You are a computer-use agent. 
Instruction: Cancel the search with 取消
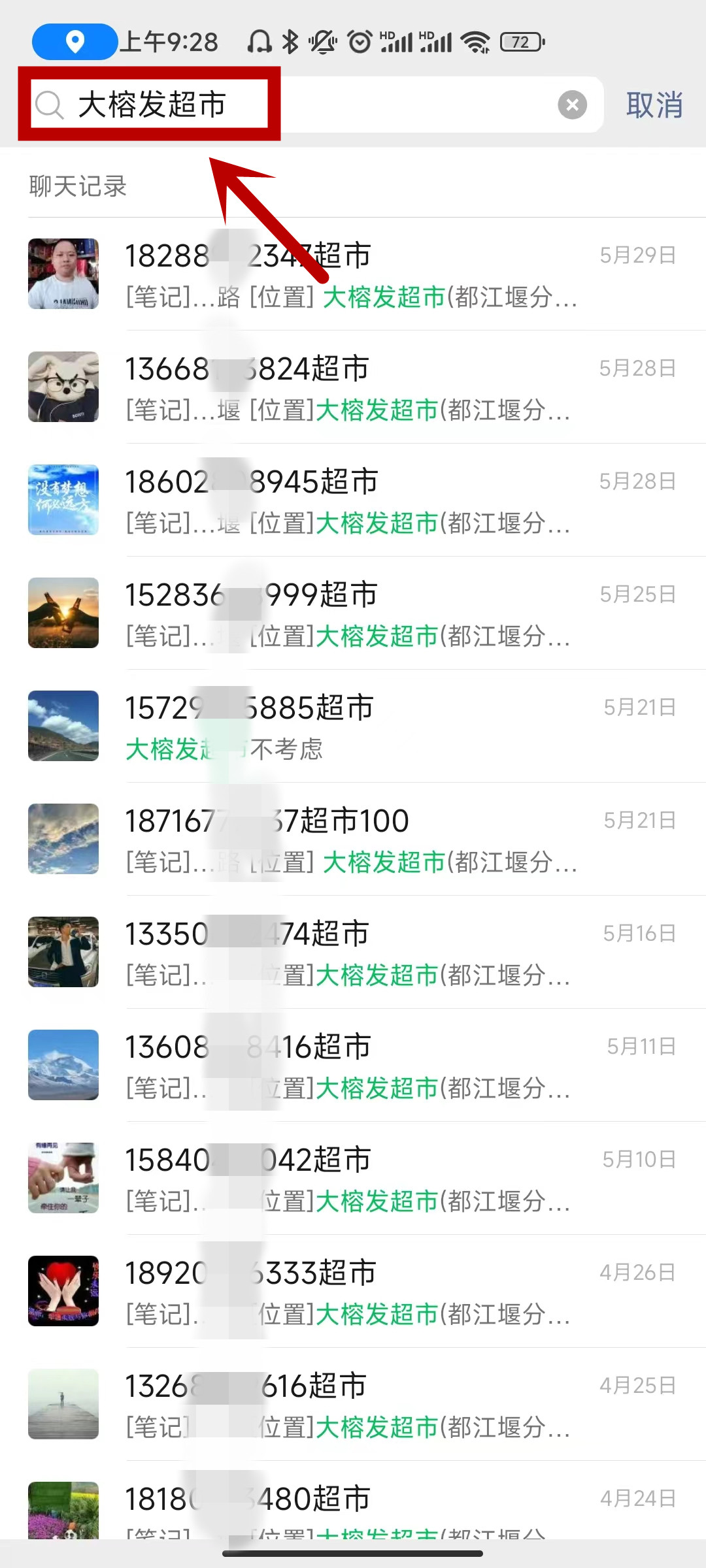click(x=654, y=105)
